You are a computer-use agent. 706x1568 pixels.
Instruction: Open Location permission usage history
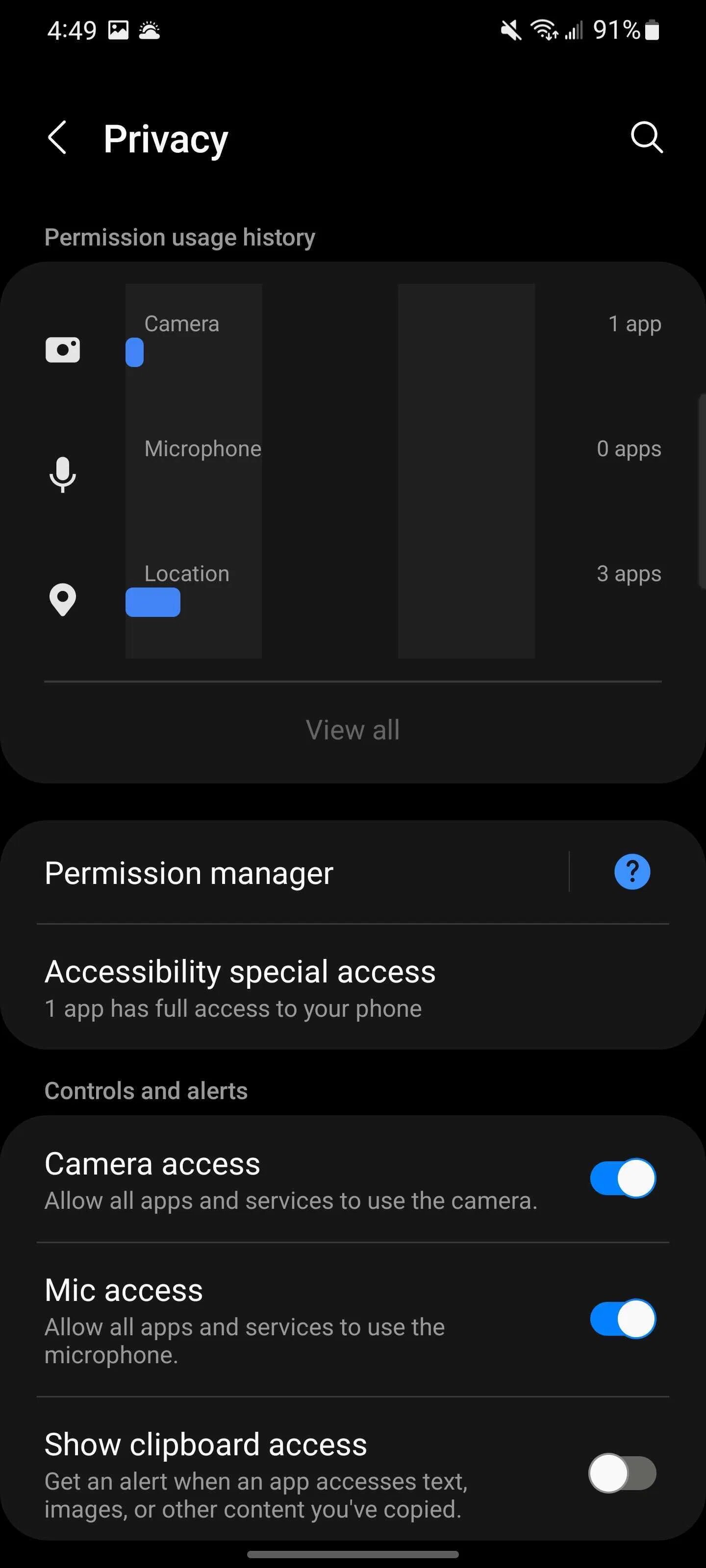pos(353,596)
